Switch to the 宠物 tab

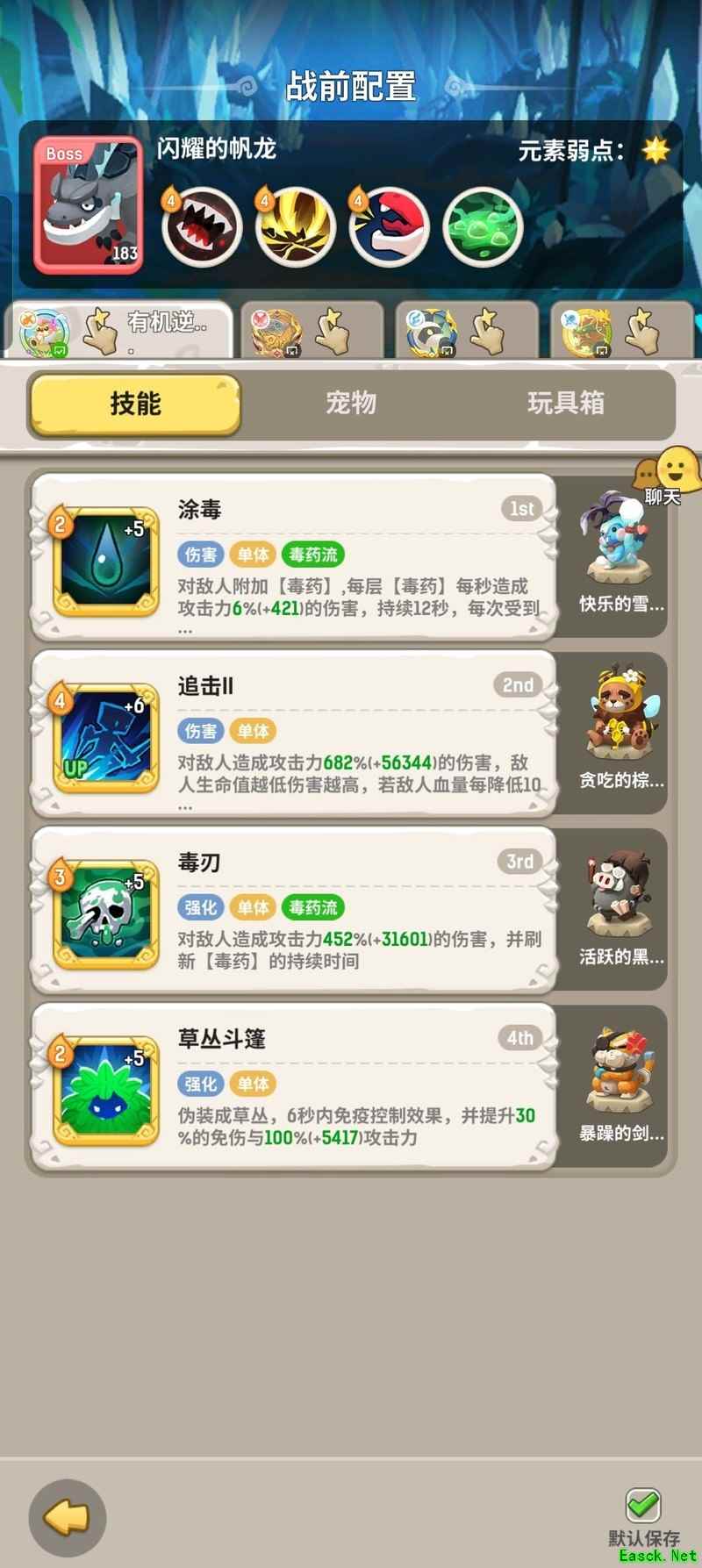[351, 405]
